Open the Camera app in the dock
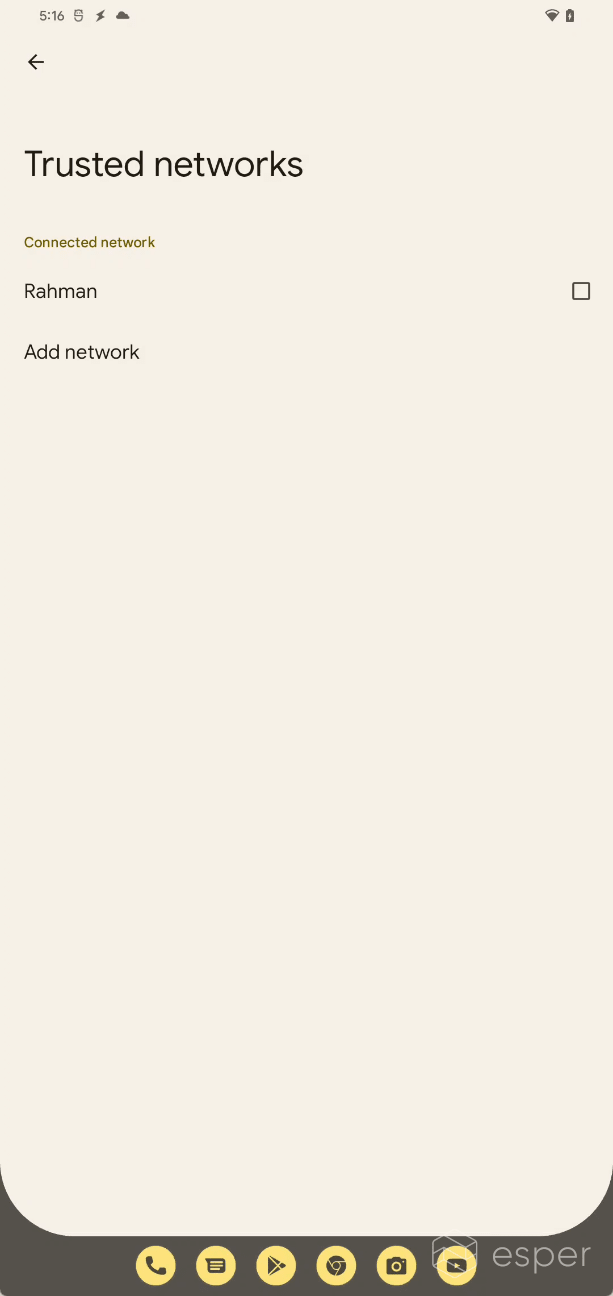 (x=396, y=1266)
